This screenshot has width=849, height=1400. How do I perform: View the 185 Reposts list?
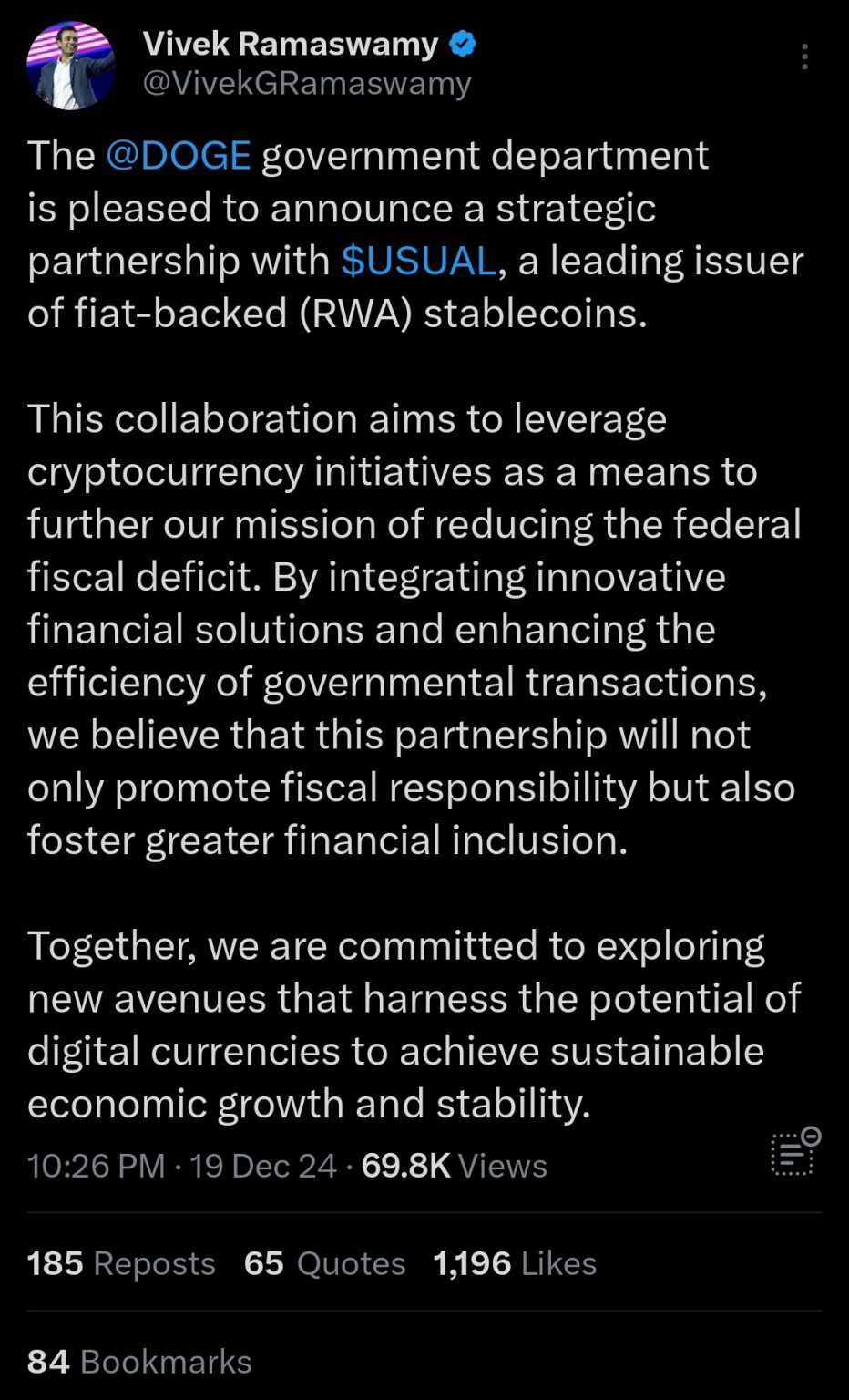click(x=121, y=1264)
